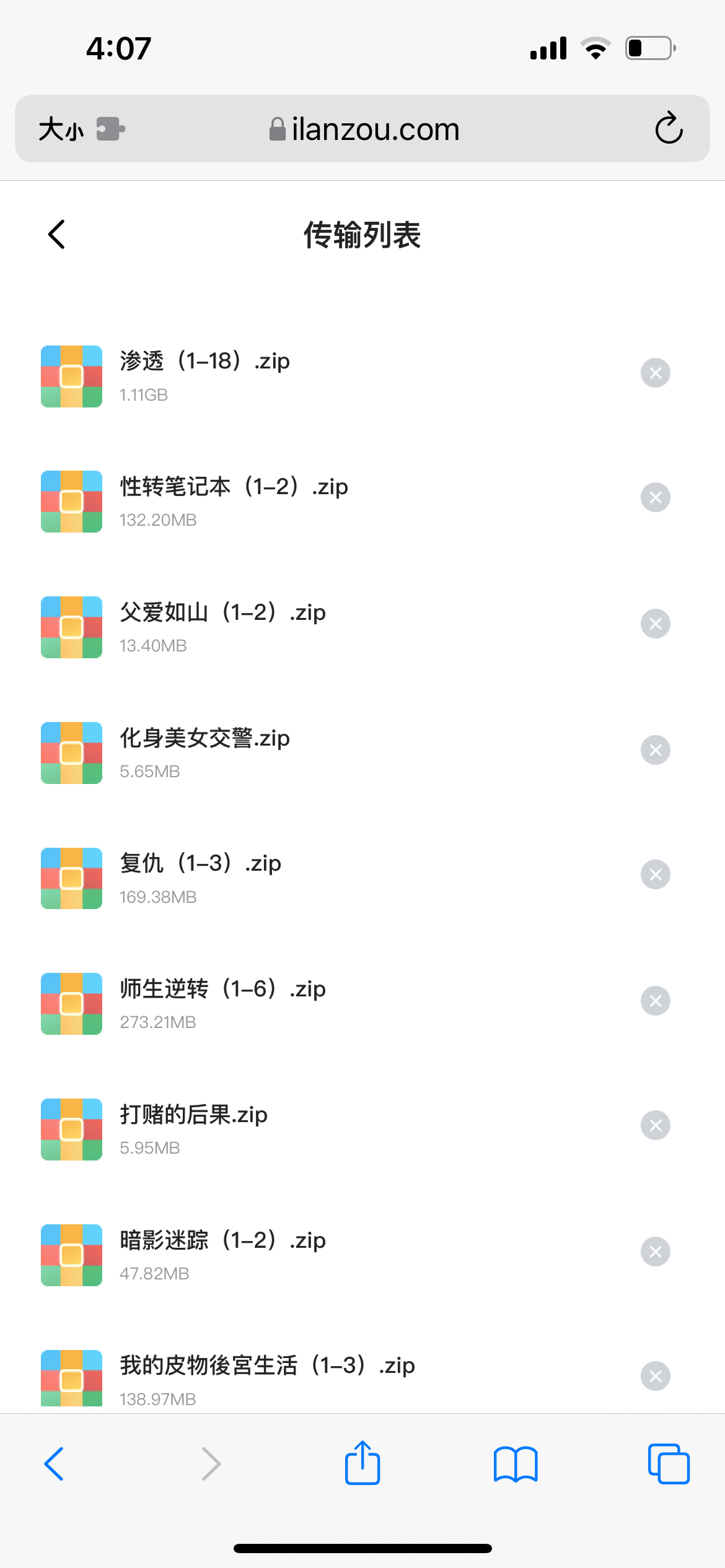Screen dimensions: 725x1568
Task: Cancel the 复仇（1-3）.zip transfer
Action: 656,874
